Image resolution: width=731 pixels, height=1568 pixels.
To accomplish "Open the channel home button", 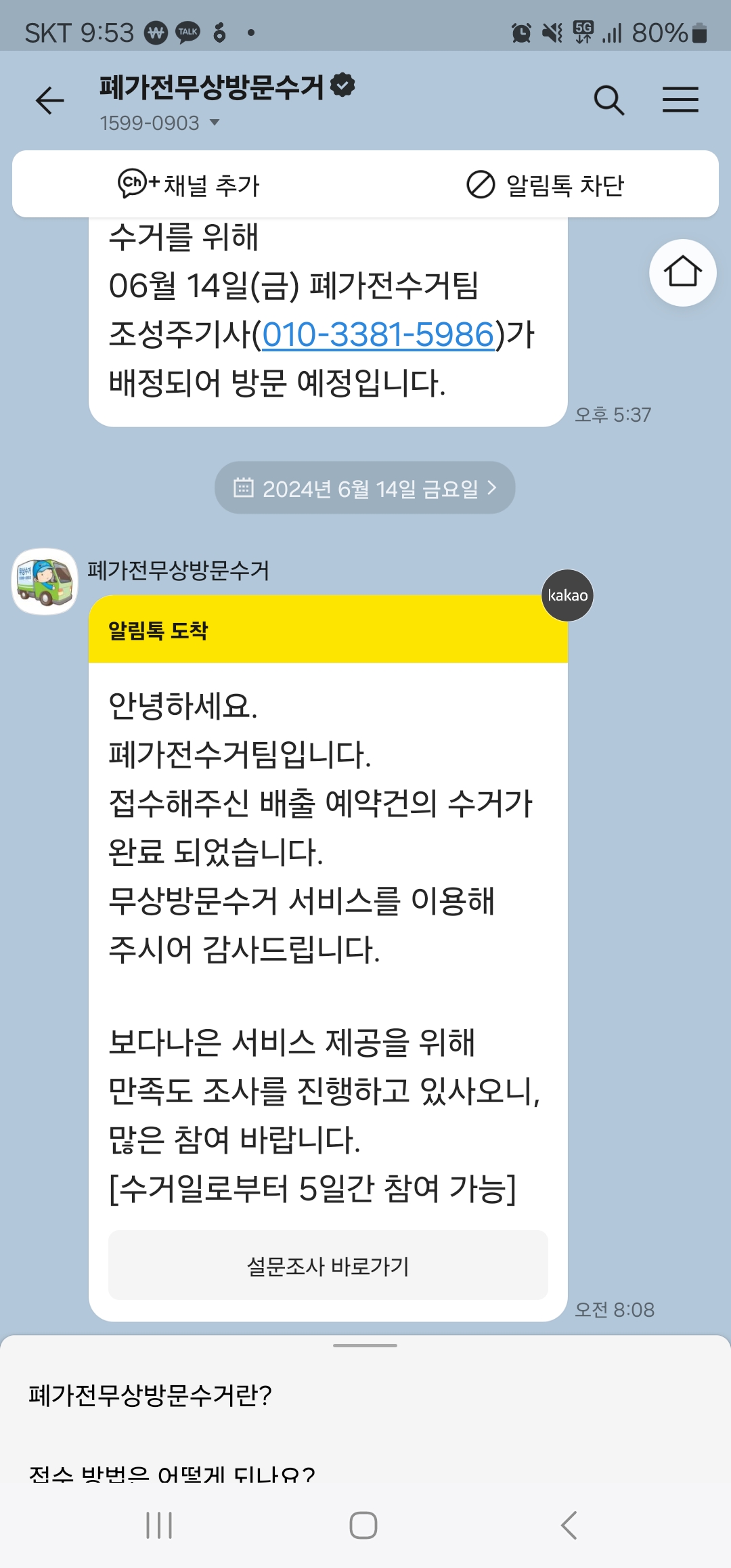I will (x=682, y=272).
